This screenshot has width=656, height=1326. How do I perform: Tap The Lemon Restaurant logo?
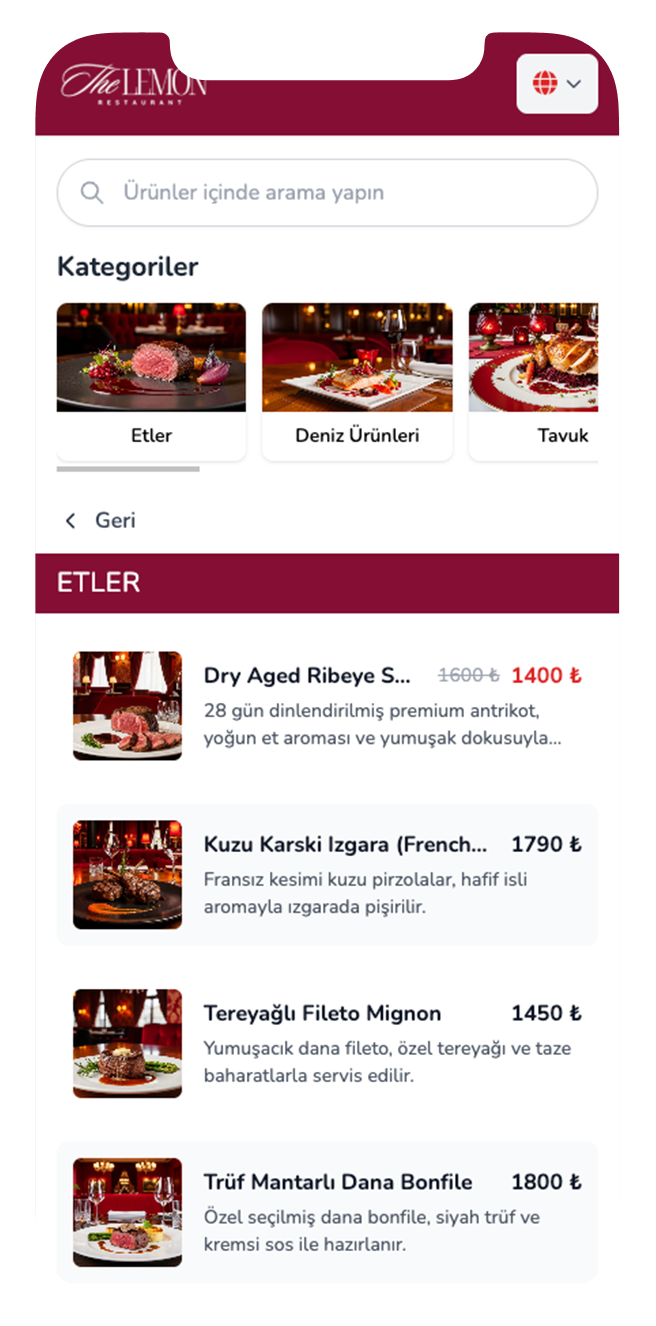coord(134,84)
